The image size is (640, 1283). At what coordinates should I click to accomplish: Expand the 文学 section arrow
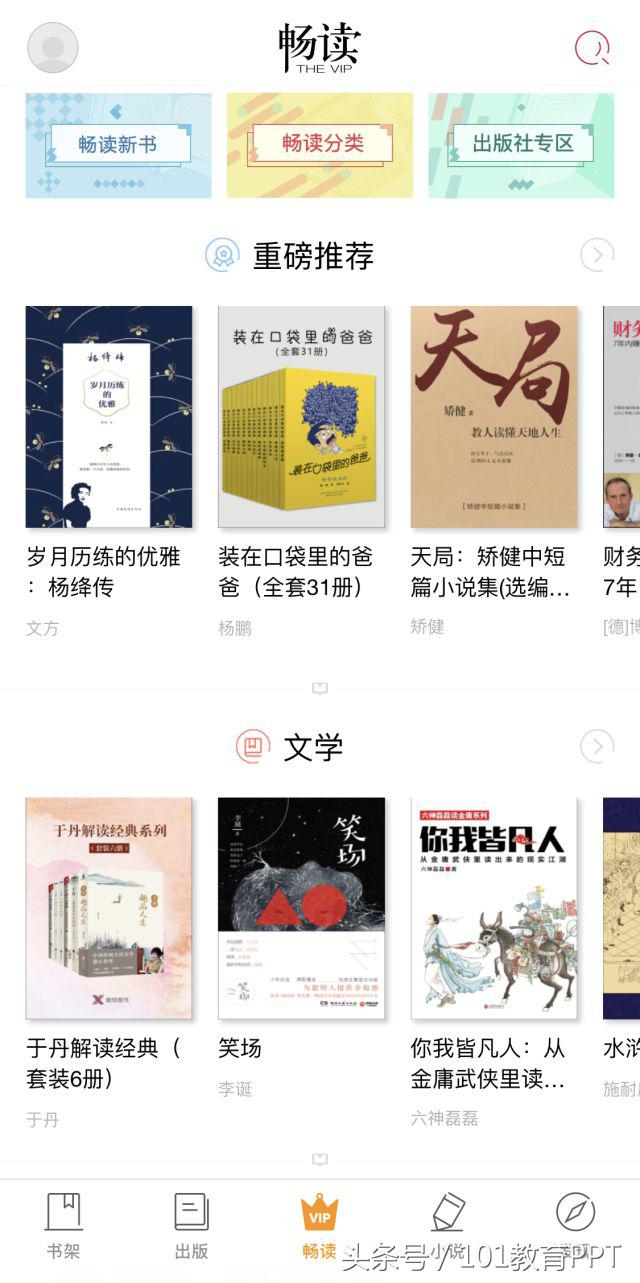pyautogui.click(x=597, y=746)
